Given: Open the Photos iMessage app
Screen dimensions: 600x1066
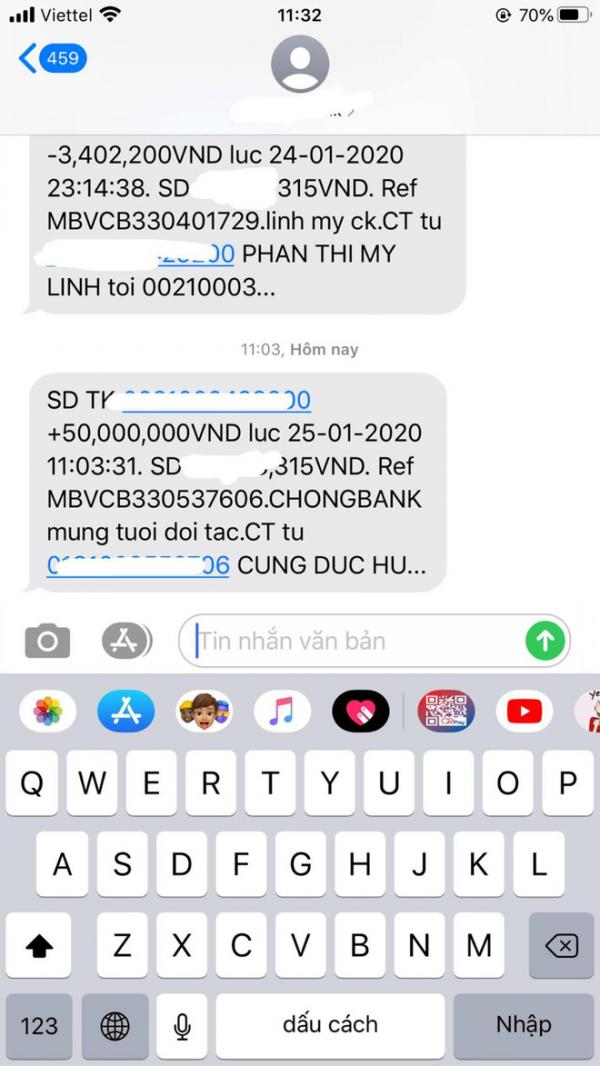Looking at the screenshot, I should (x=48, y=712).
